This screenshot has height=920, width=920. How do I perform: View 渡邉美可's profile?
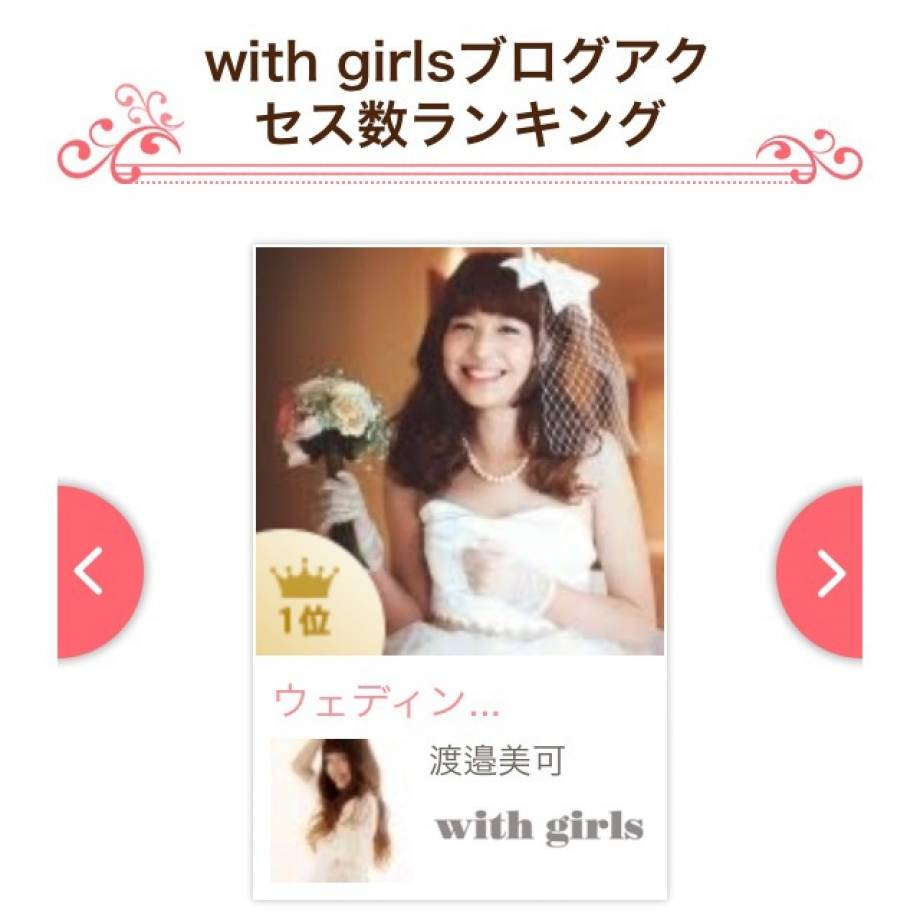[x=497, y=762]
